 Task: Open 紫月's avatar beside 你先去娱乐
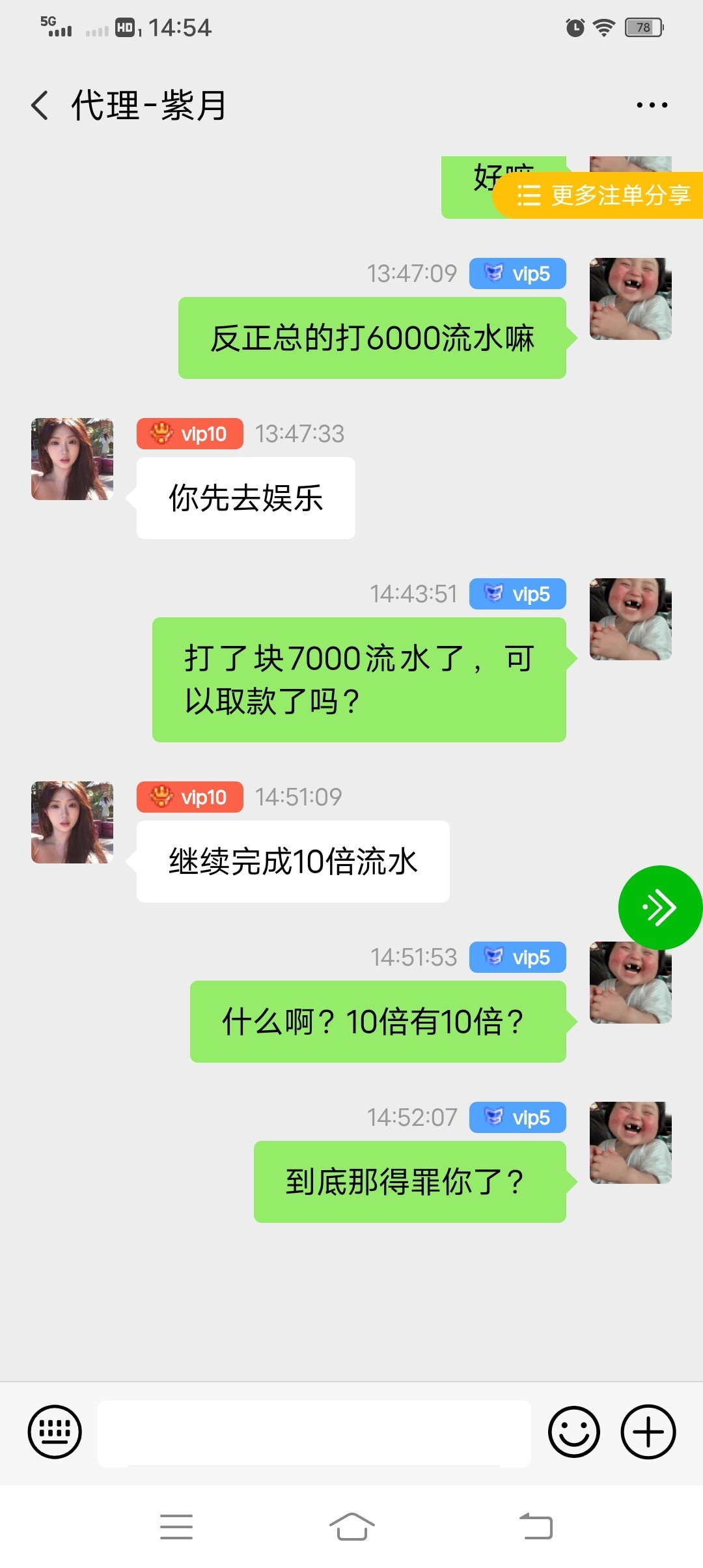coord(72,459)
